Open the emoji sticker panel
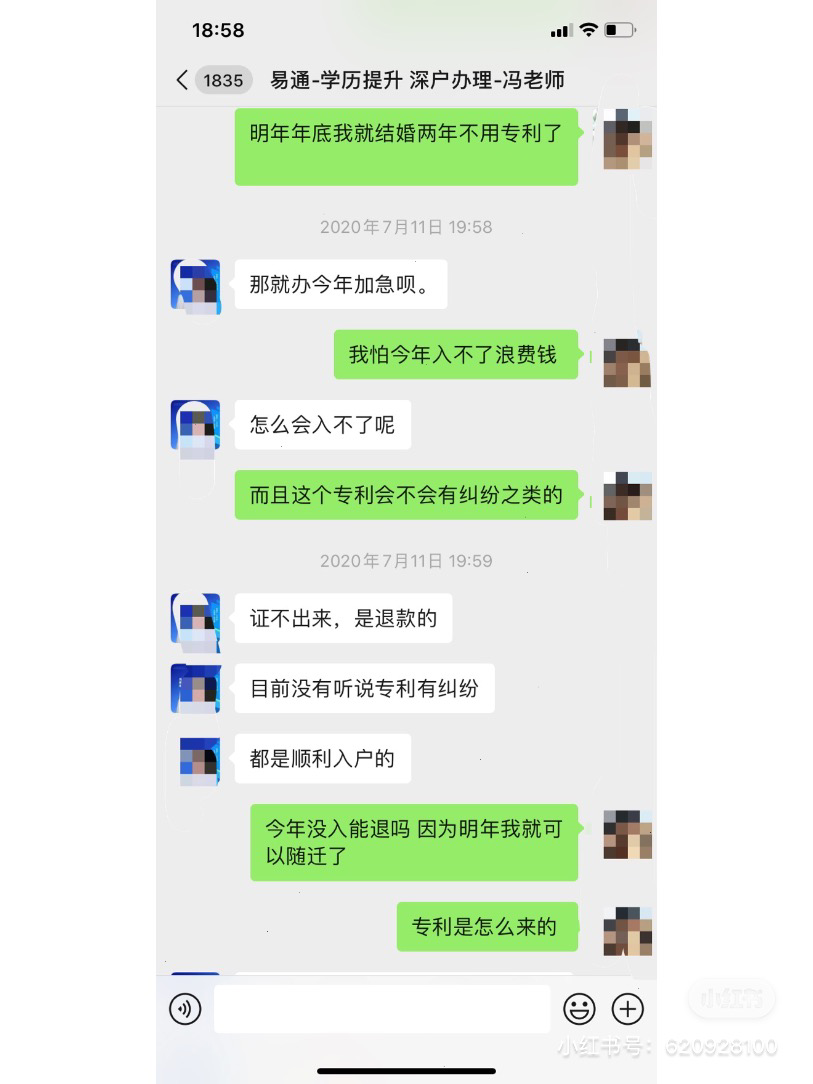The image size is (813, 1084). coord(579,1009)
